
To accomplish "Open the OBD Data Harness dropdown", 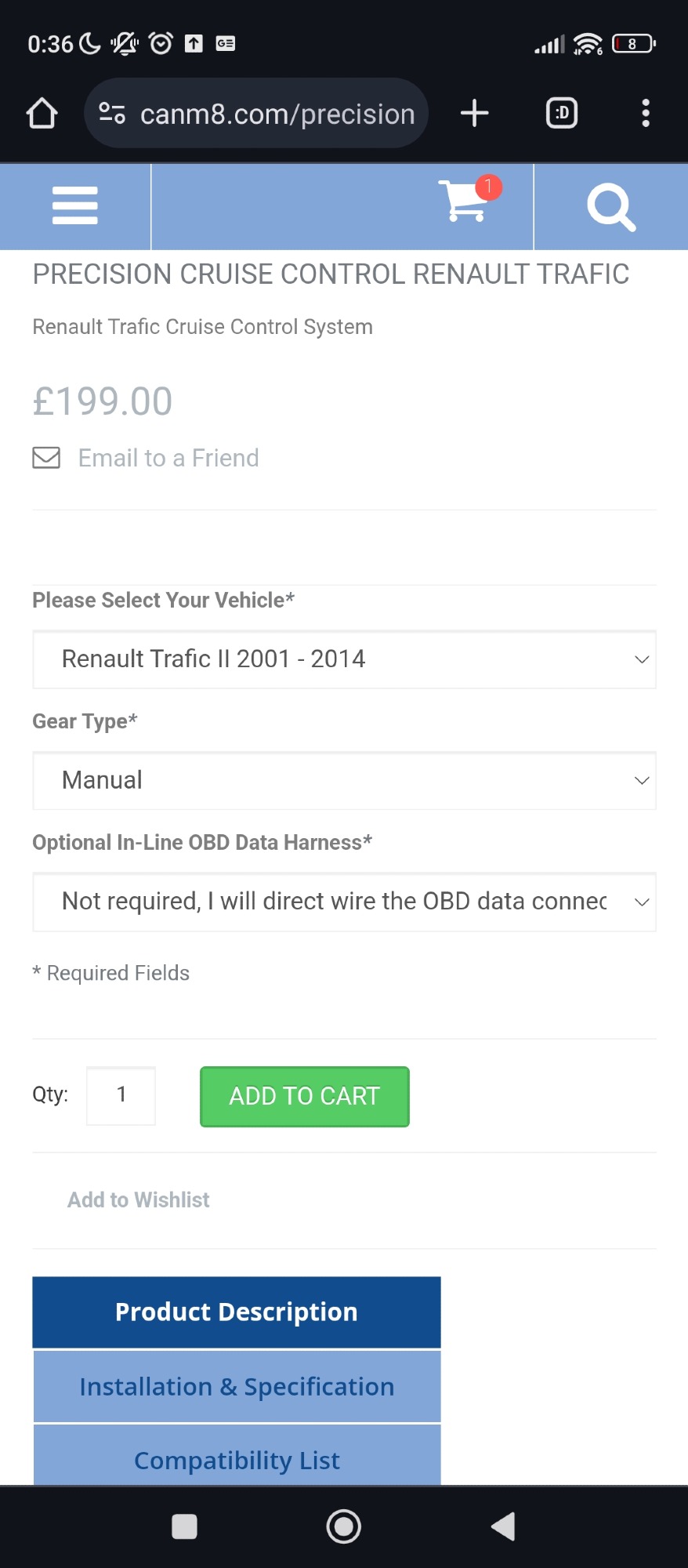I will click(344, 902).
